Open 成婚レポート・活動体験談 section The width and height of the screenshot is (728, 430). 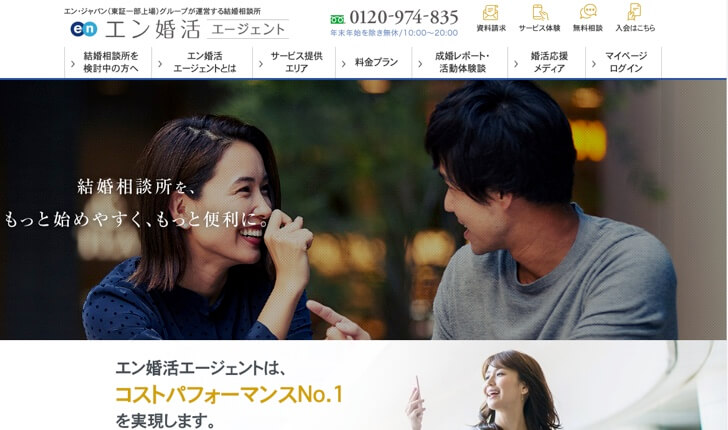(462, 62)
